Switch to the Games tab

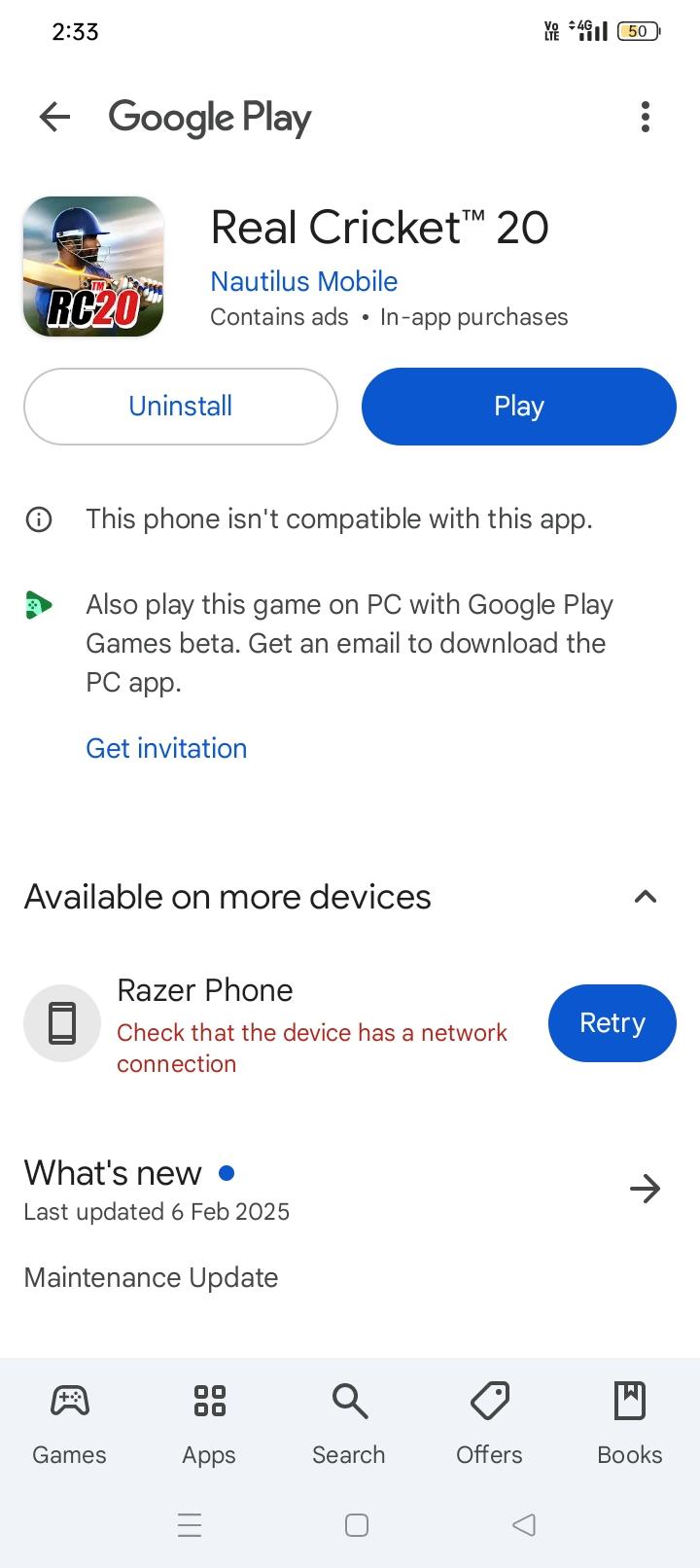(69, 1425)
